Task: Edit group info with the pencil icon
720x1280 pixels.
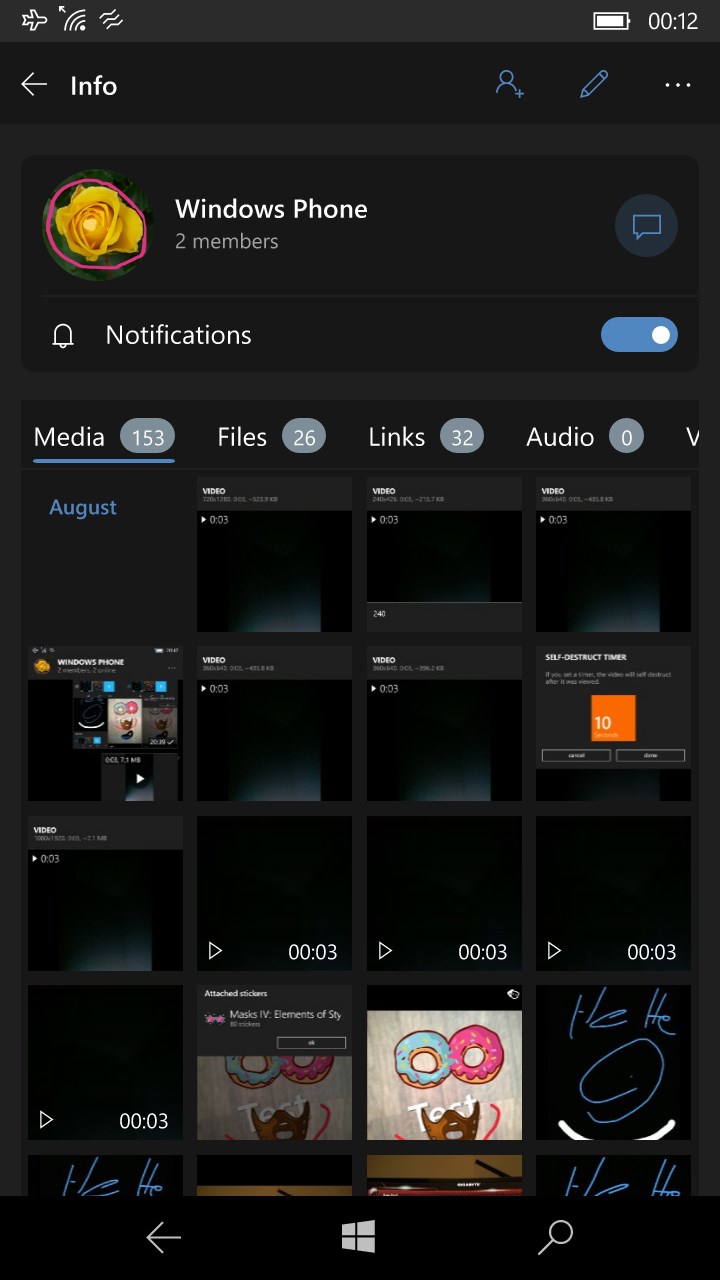Action: point(593,85)
